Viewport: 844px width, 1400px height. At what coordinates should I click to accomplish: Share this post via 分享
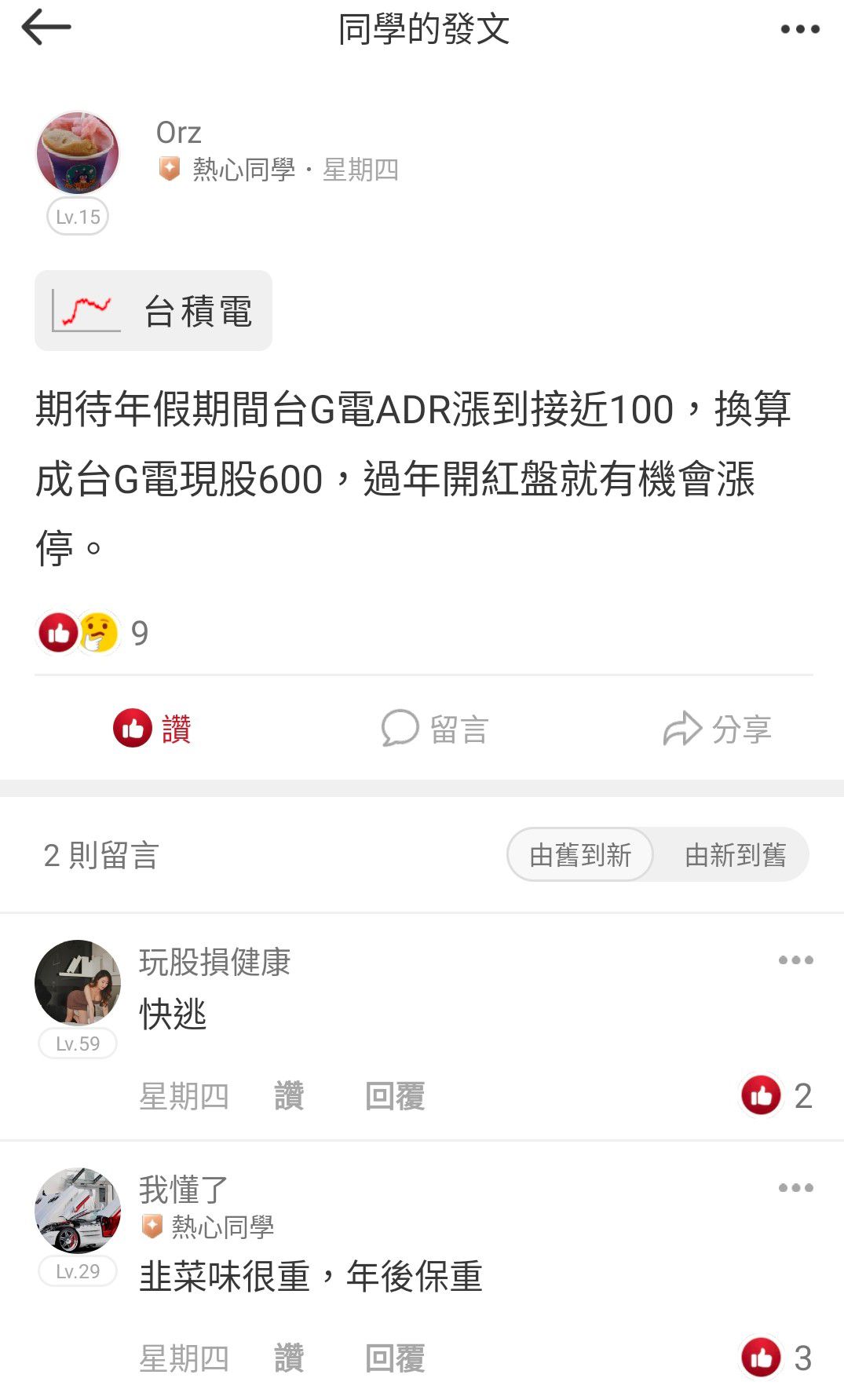click(x=718, y=729)
